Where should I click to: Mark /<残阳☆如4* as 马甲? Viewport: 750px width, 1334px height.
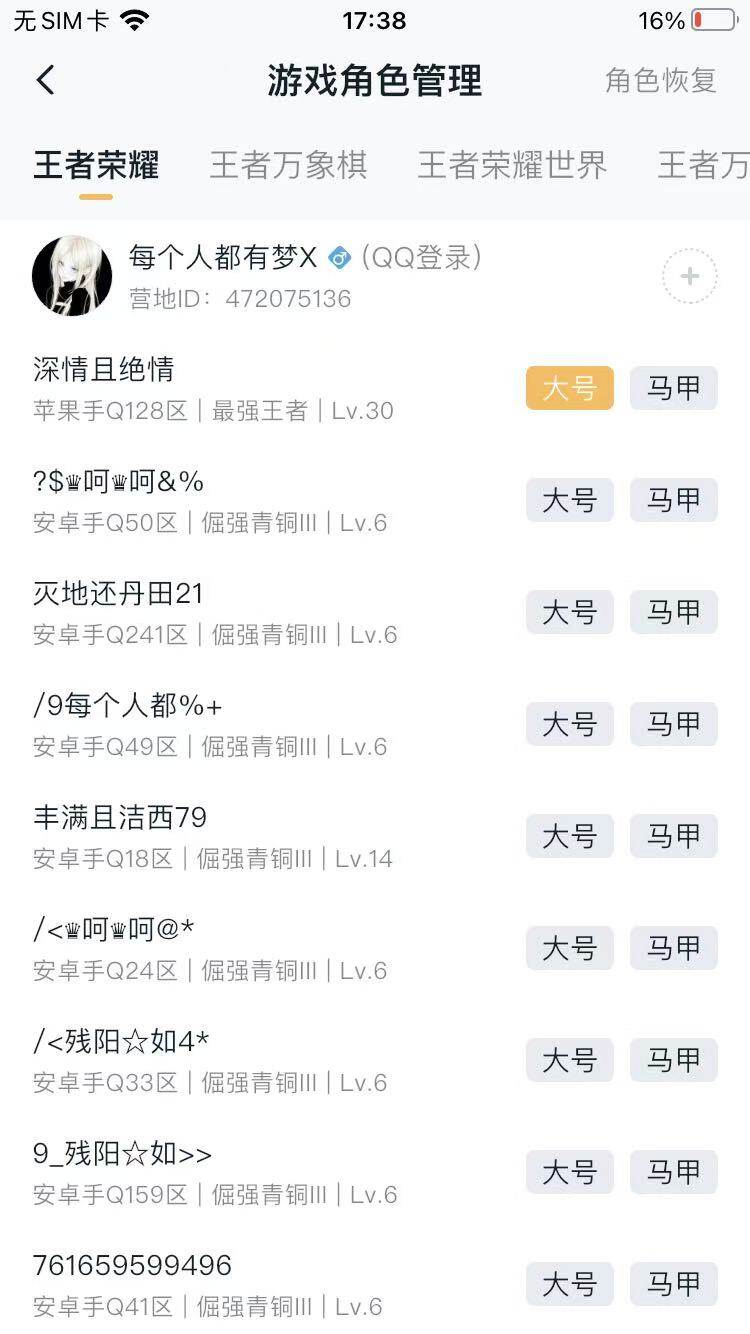pos(674,1060)
